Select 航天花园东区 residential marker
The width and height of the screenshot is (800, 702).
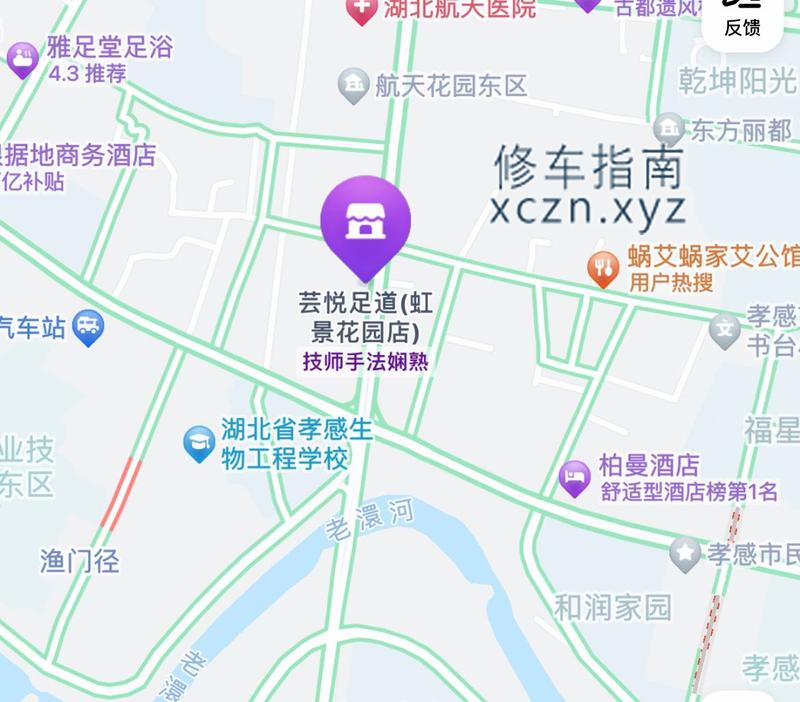point(353,86)
